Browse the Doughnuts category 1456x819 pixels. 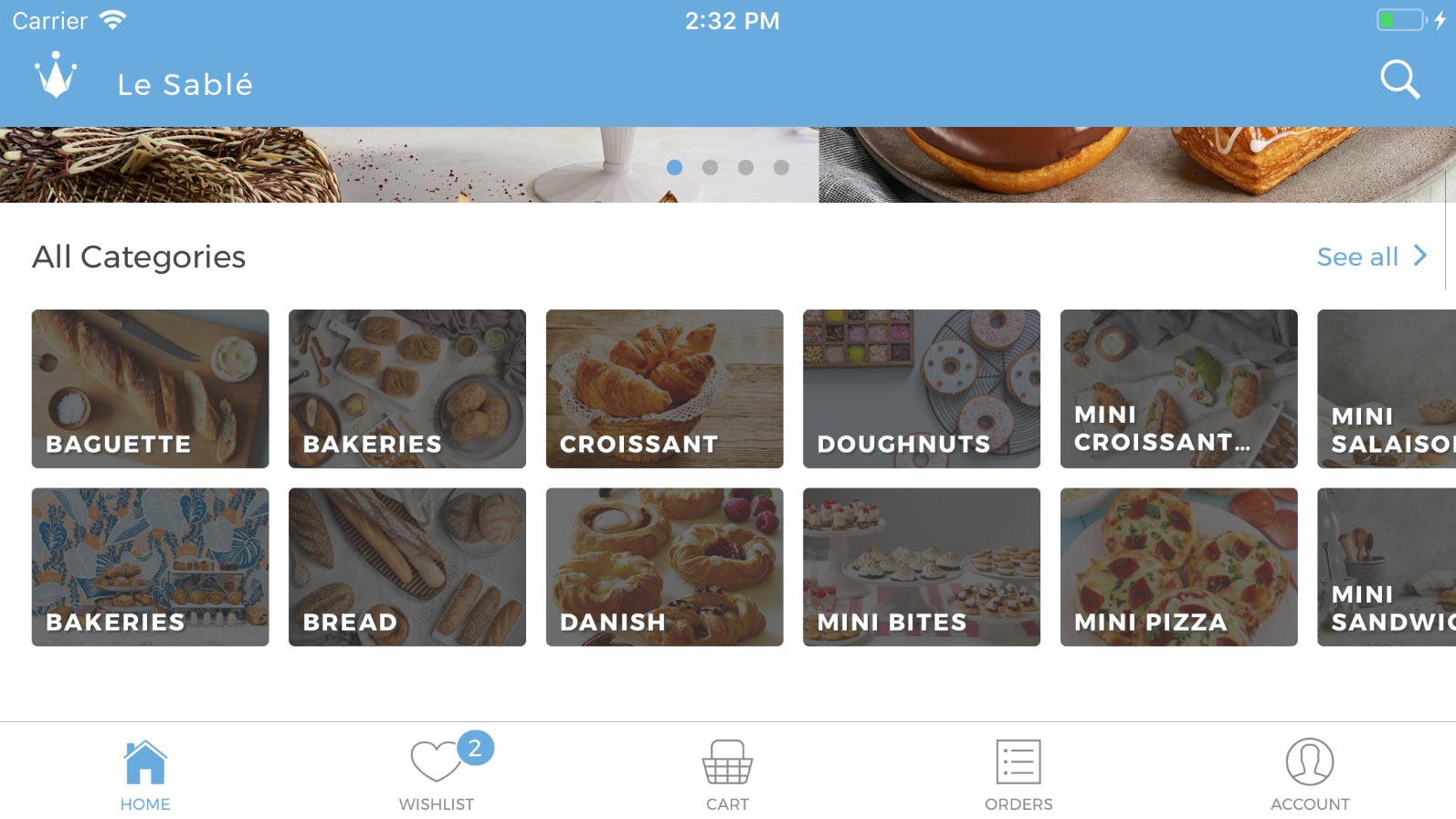921,389
